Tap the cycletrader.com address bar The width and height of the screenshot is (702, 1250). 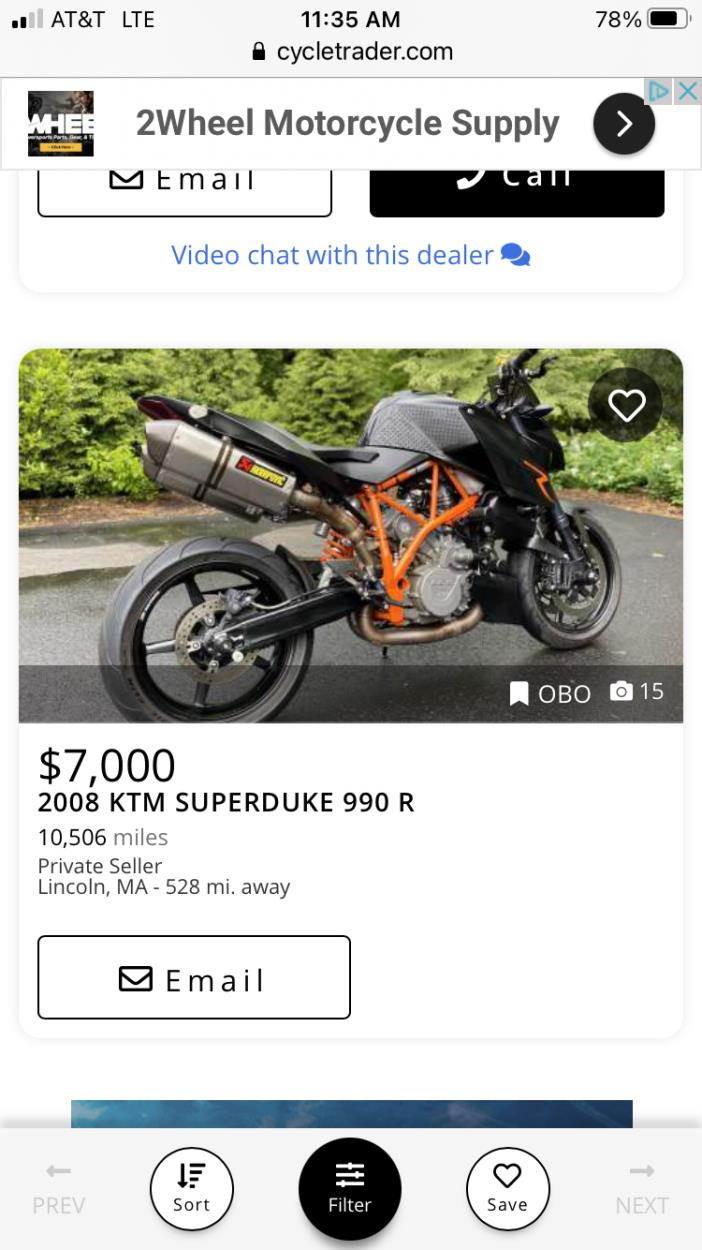click(351, 51)
